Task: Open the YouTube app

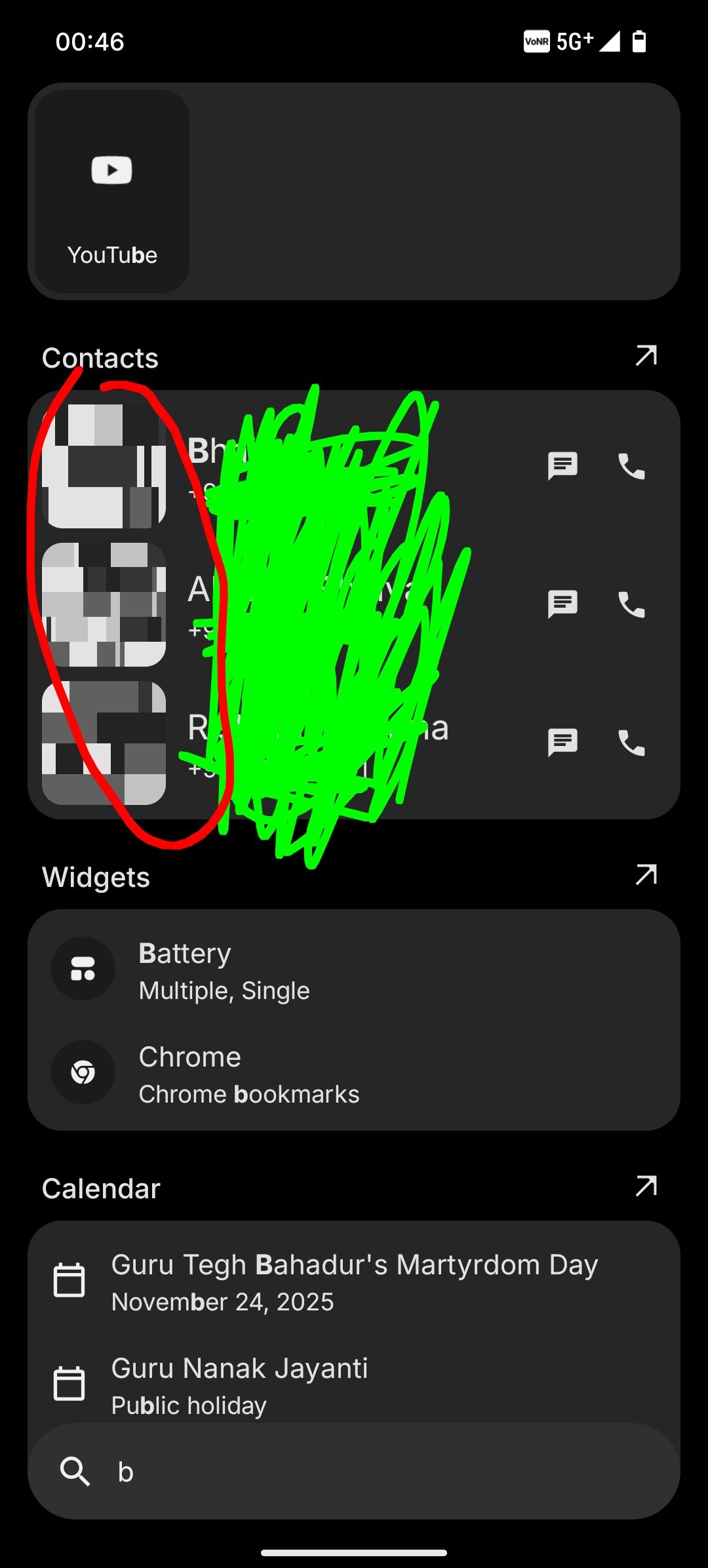Action: (112, 191)
